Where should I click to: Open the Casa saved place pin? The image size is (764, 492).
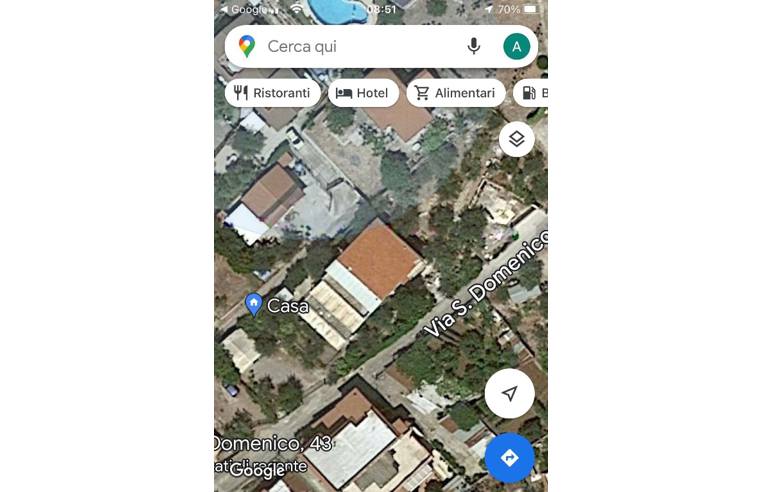click(x=254, y=304)
